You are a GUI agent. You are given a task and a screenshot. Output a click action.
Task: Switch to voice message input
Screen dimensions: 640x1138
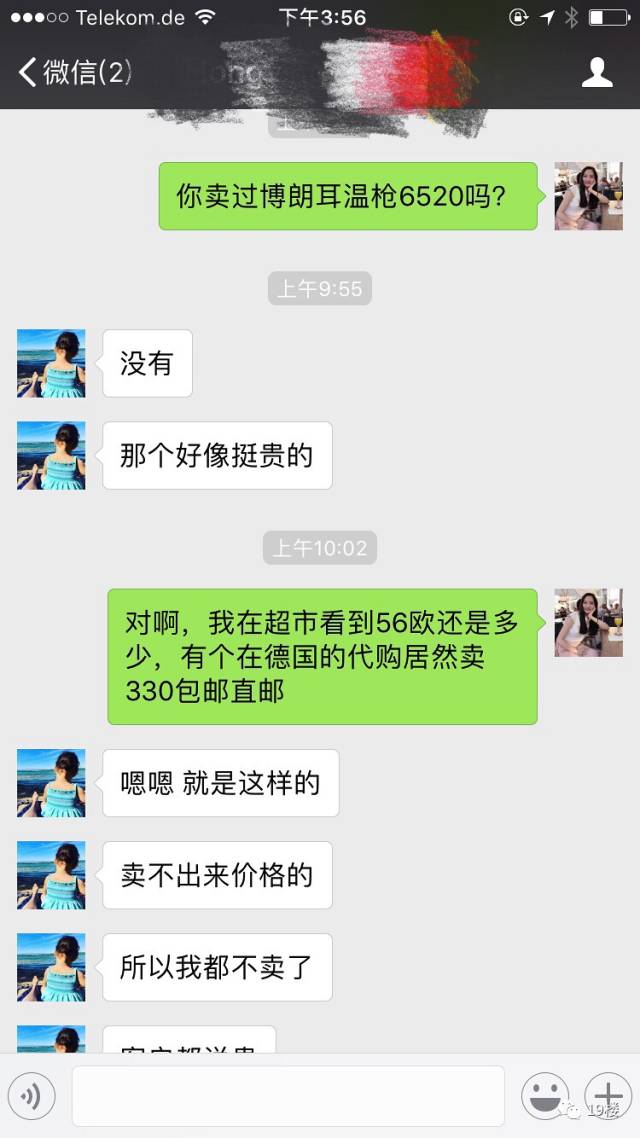point(31,1097)
